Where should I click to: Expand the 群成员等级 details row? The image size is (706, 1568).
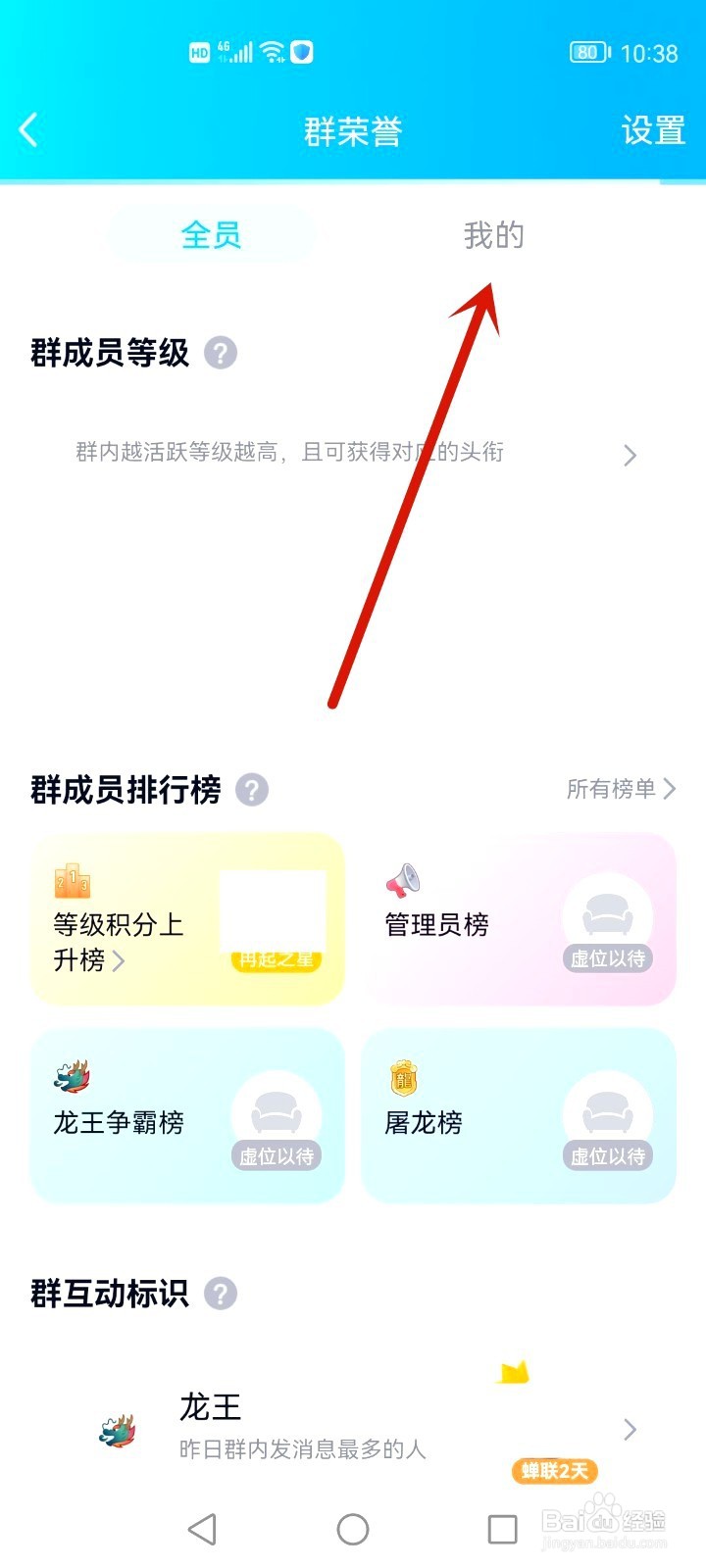[630, 455]
